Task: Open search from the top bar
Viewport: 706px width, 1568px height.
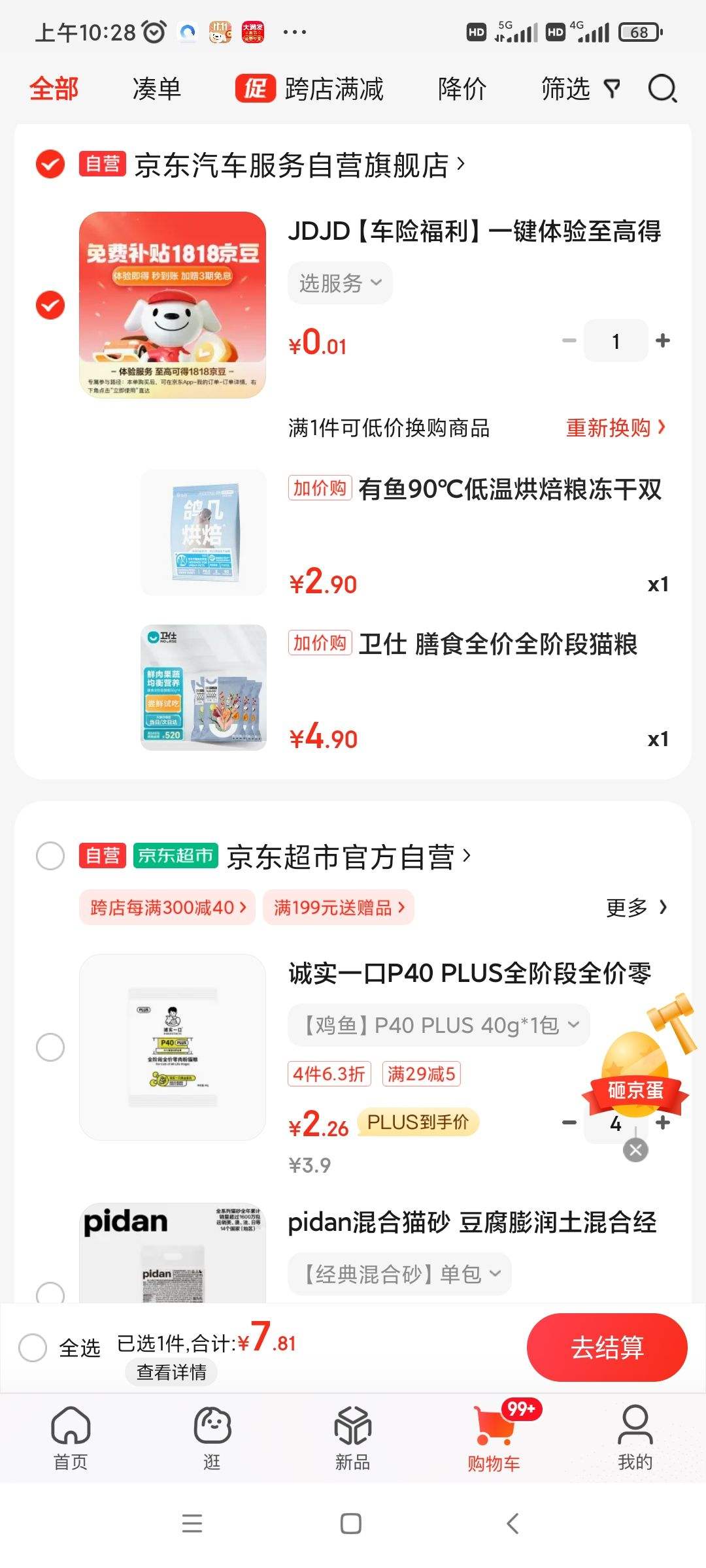Action: [x=662, y=90]
